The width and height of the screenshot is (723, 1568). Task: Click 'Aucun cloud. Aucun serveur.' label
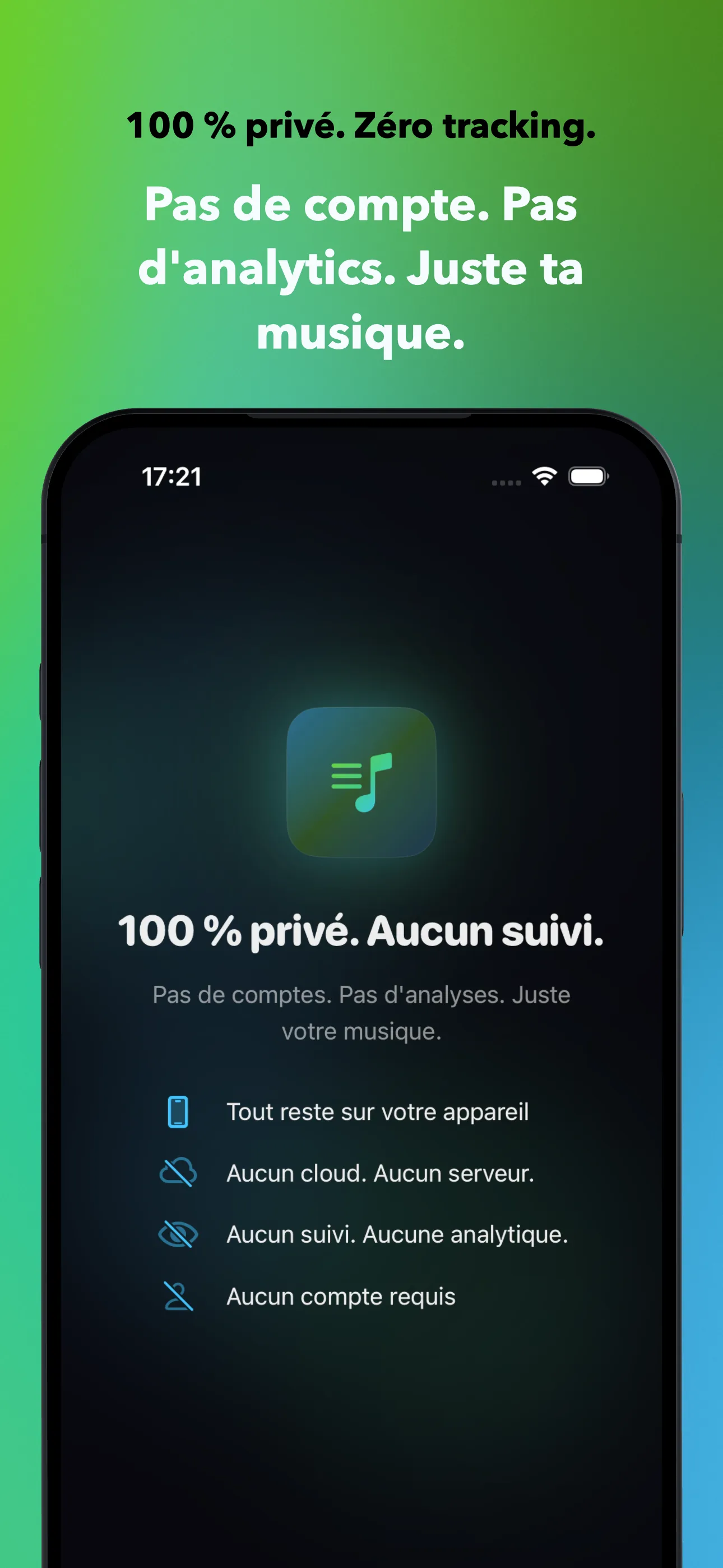coord(381,1173)
